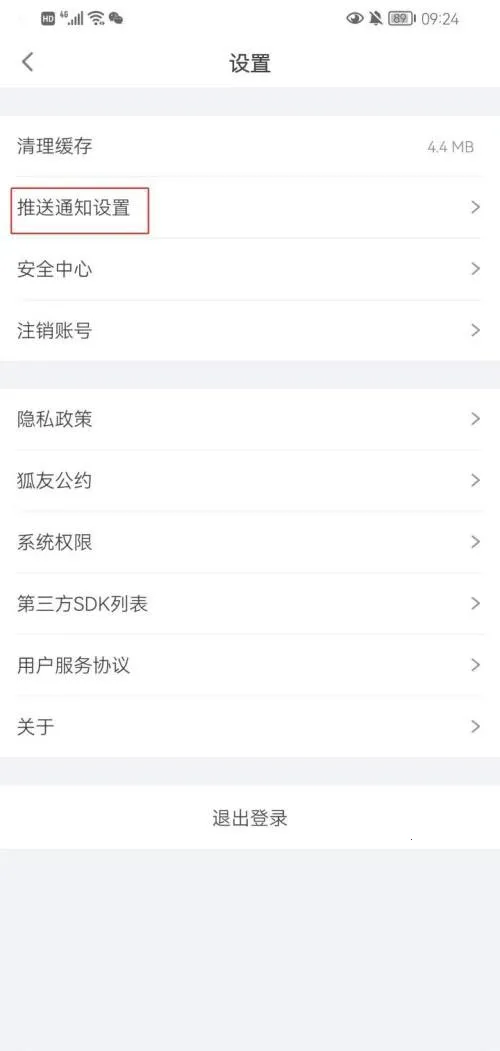Screen dimensions: 500x1051
Task: Go back from the 设置 page
Action: click(27, 62)
